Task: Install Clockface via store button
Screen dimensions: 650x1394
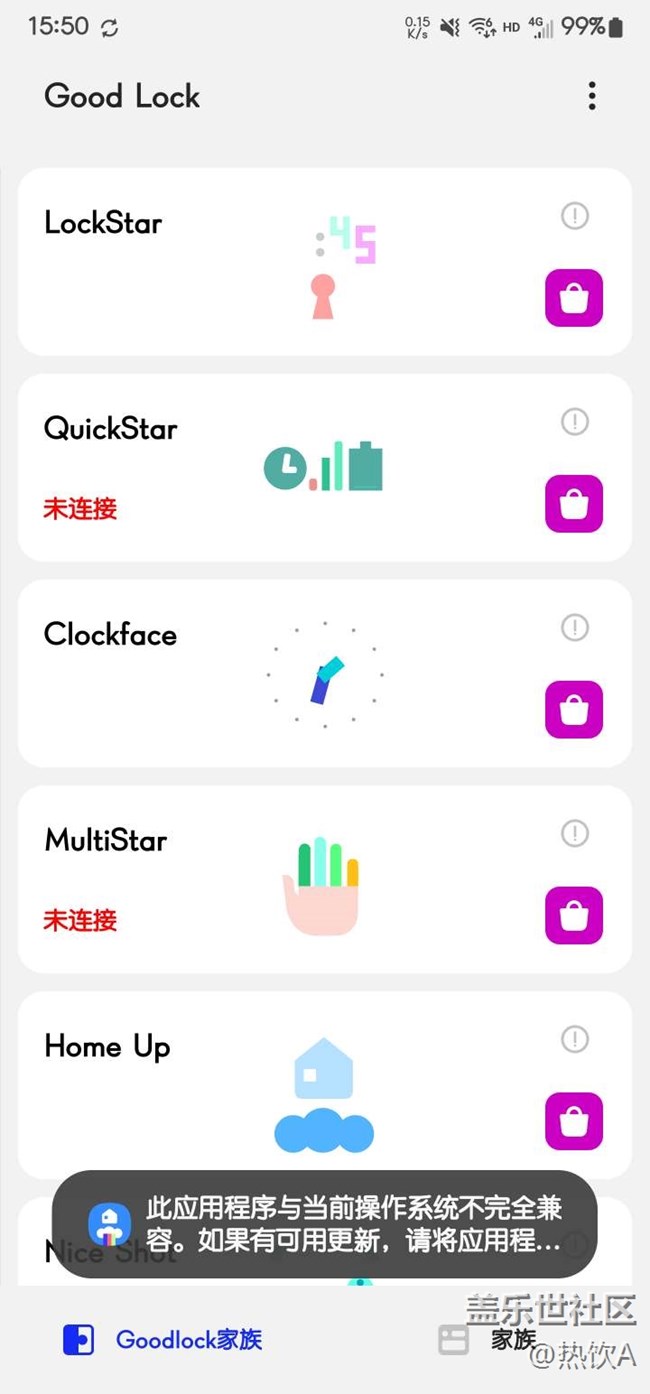Action: click(x=574, y=710)
